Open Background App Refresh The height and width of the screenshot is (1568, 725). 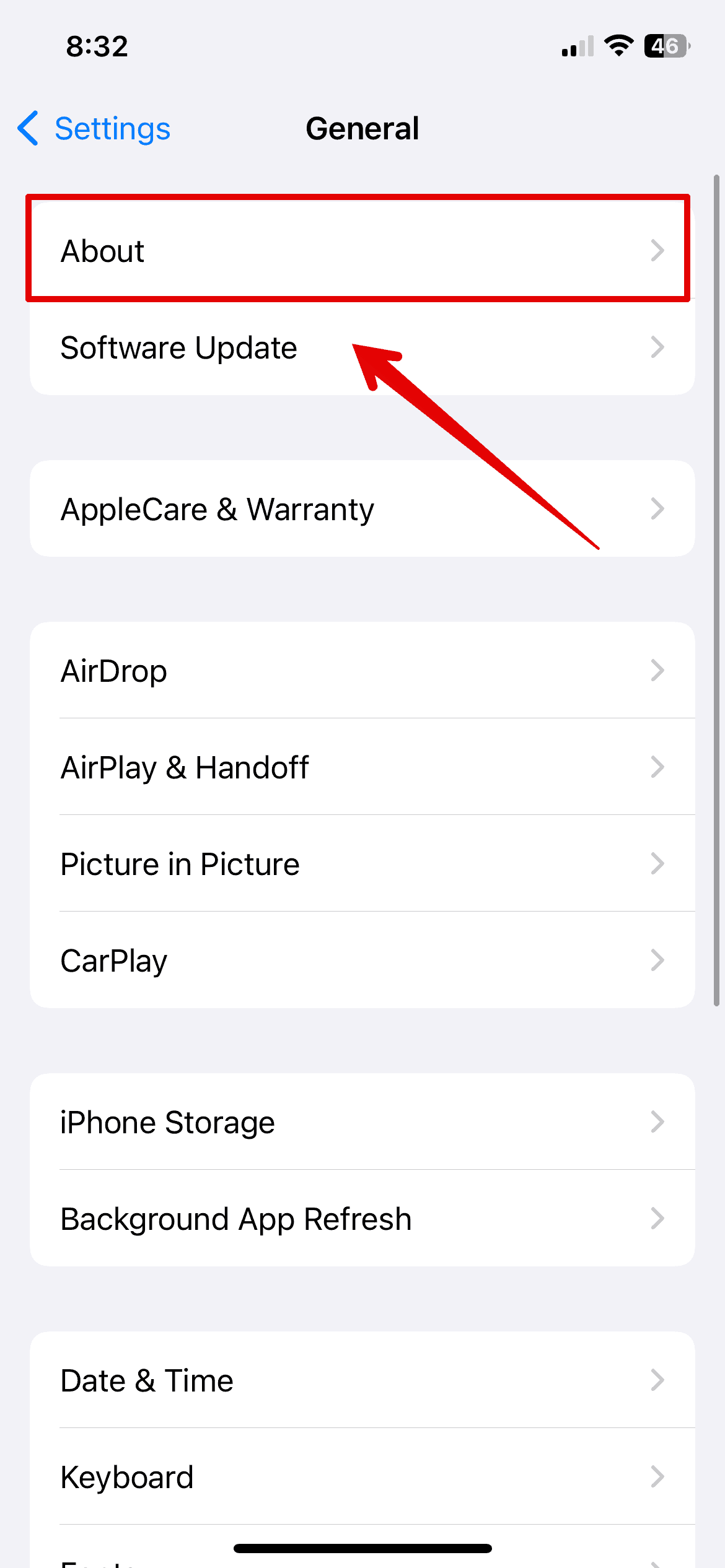(362, 1219)
